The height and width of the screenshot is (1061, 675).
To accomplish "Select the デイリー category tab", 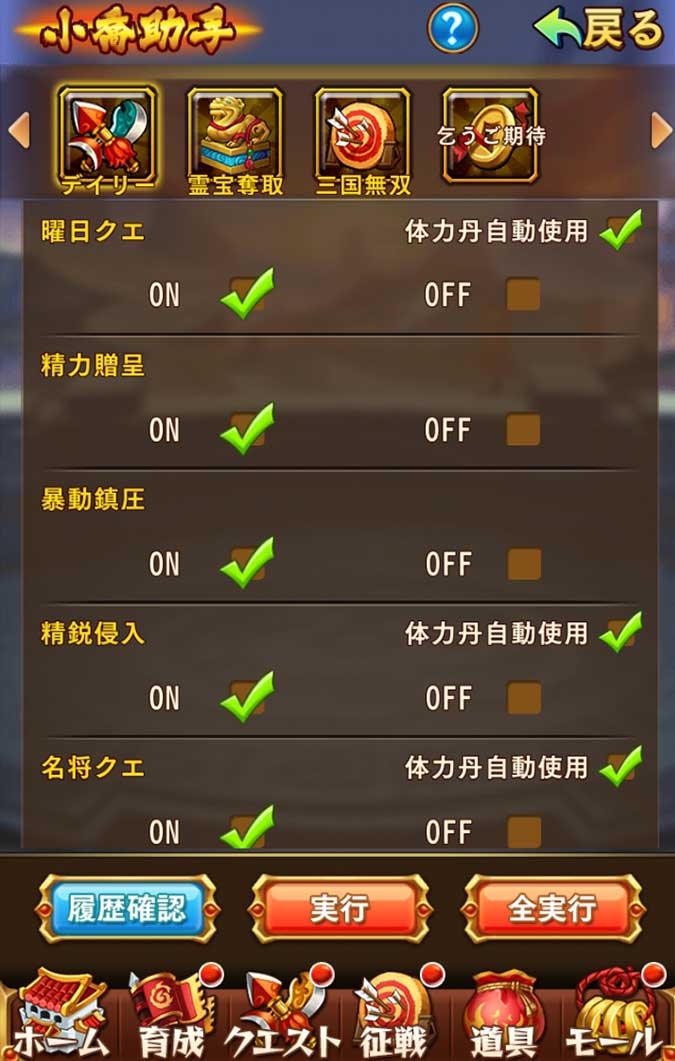I will coord(107,136).
